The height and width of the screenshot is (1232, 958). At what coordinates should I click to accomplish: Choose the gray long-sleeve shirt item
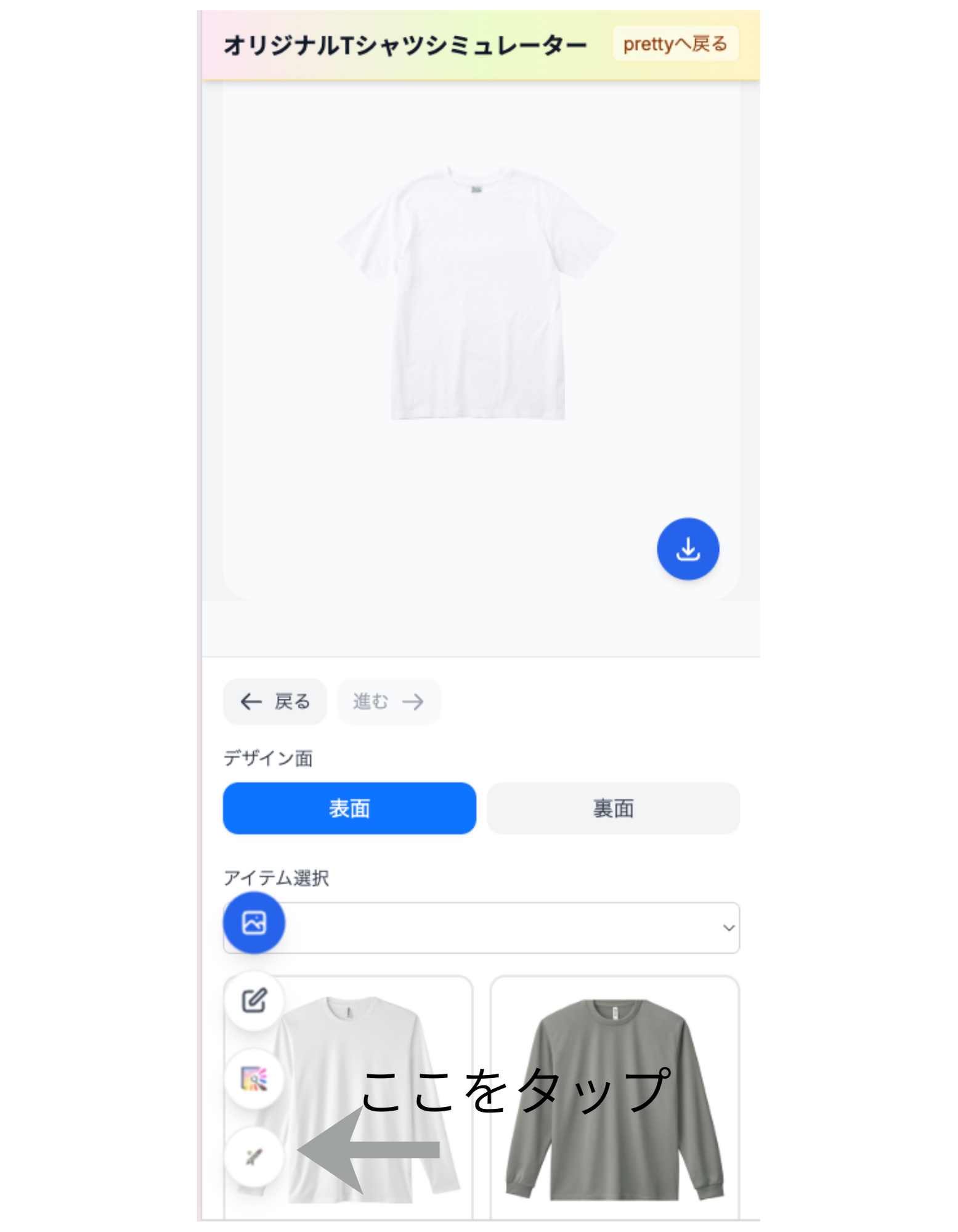[614, 1096]
